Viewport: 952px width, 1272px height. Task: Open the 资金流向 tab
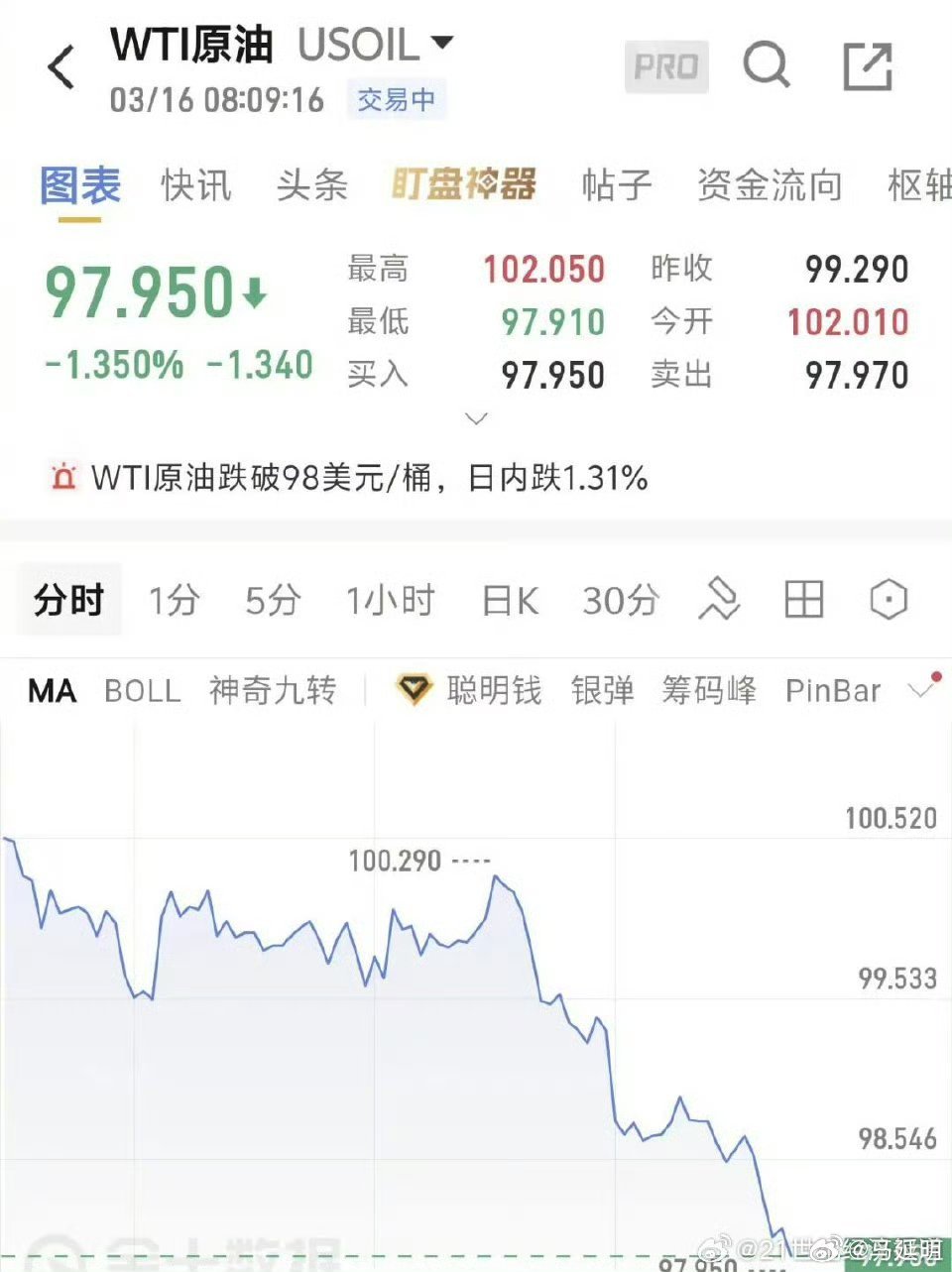click(x=771, y=186)
